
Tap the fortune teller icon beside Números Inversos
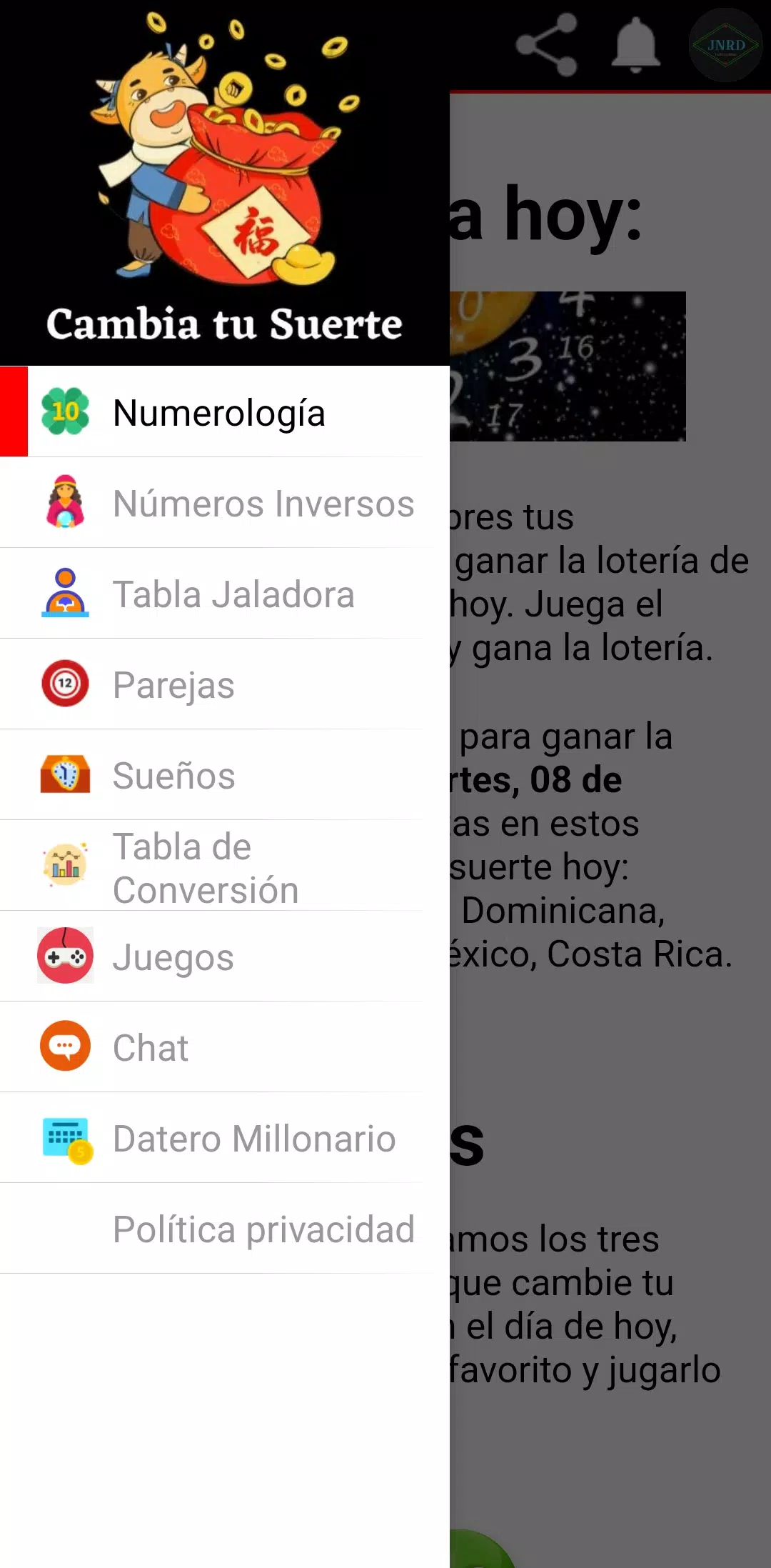coord(65,504)
